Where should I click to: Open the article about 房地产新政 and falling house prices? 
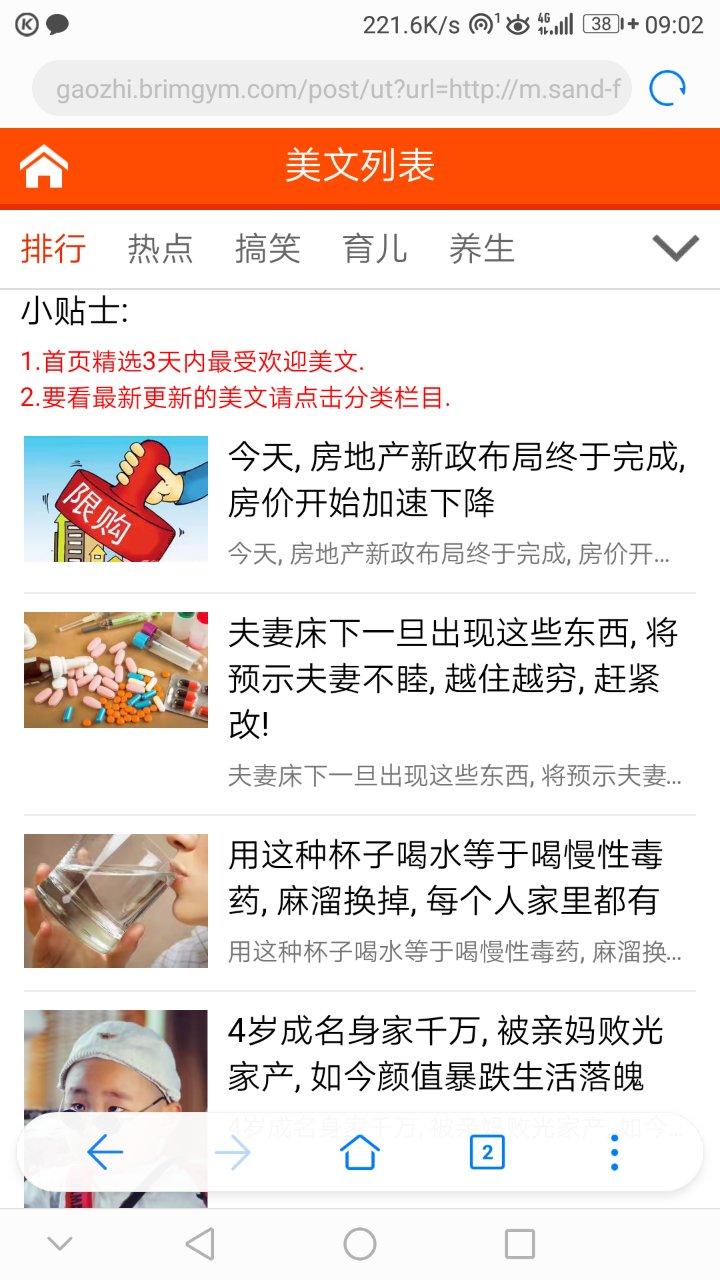[x=456, y=480]
